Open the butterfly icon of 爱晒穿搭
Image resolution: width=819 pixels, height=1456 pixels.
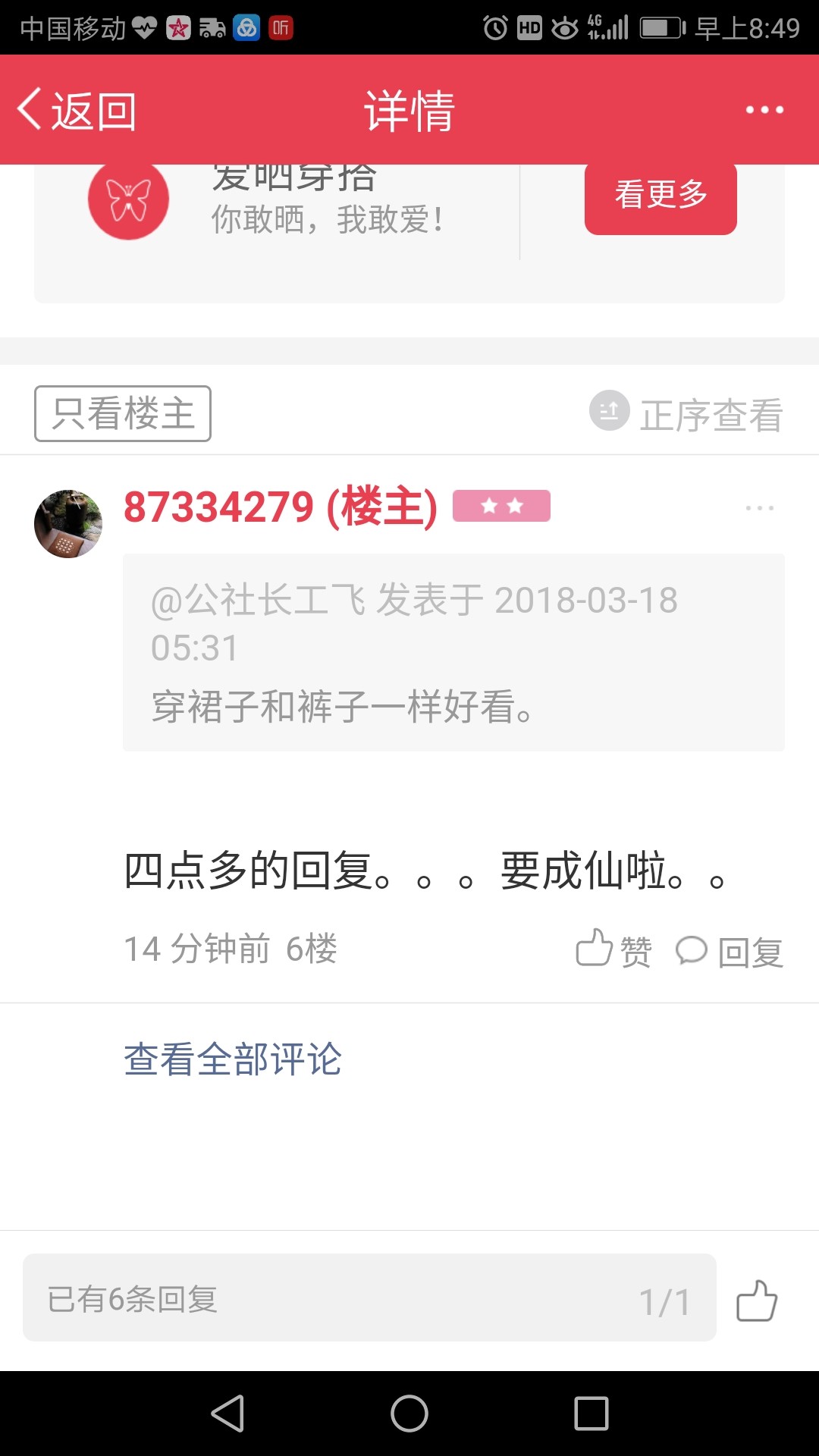point(128,199)
